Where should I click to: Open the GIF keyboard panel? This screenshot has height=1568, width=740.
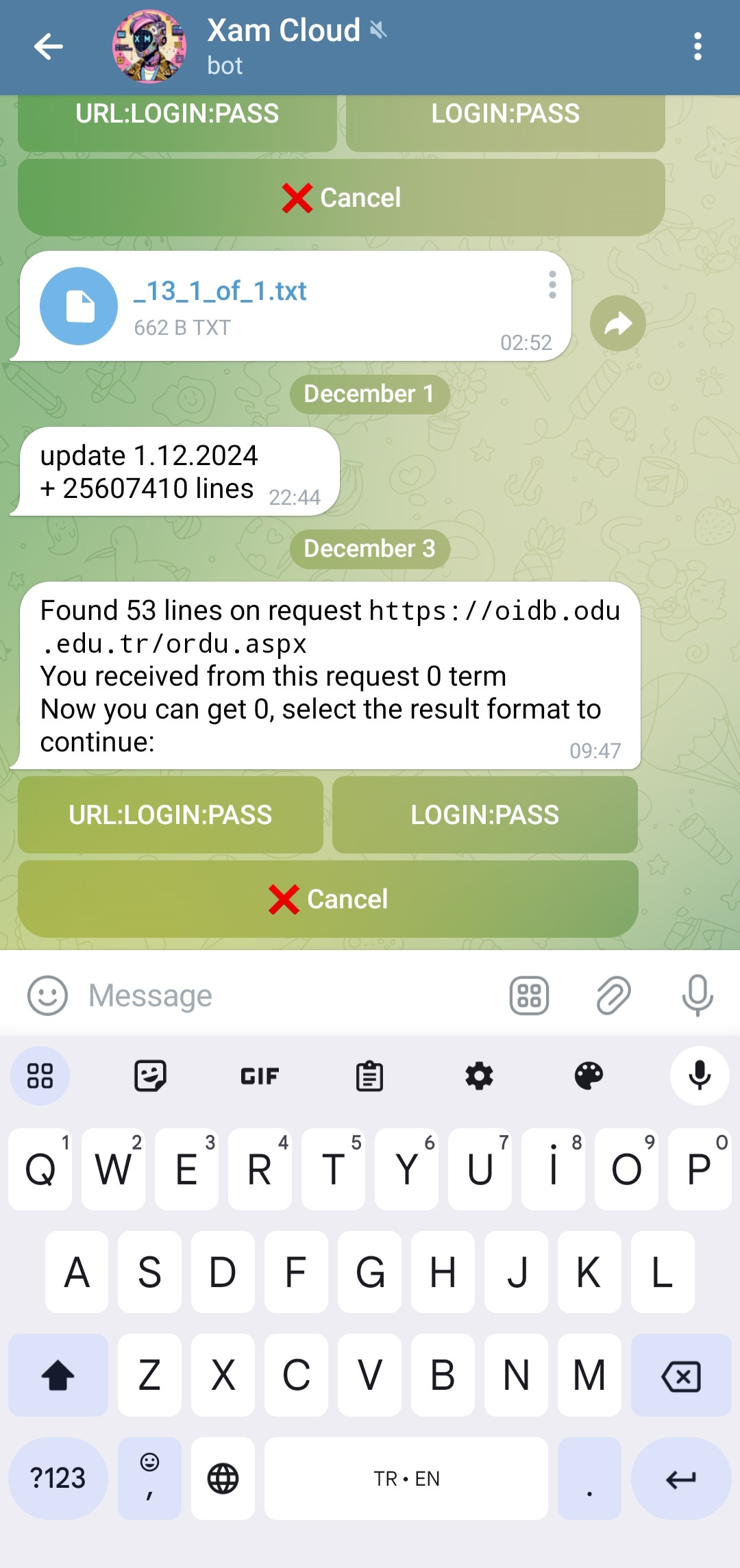coord(260,1075)
